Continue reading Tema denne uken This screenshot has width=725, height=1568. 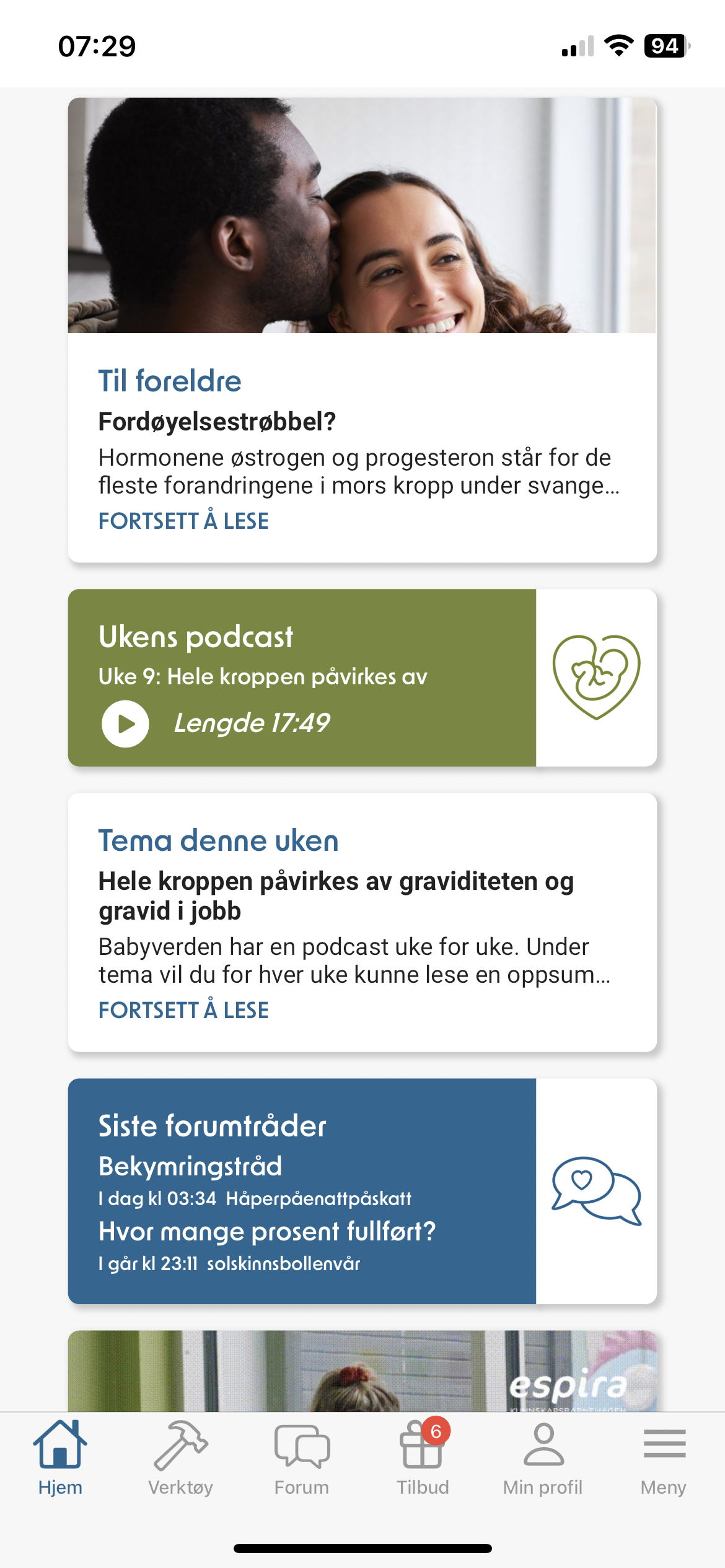point(183,1011)
